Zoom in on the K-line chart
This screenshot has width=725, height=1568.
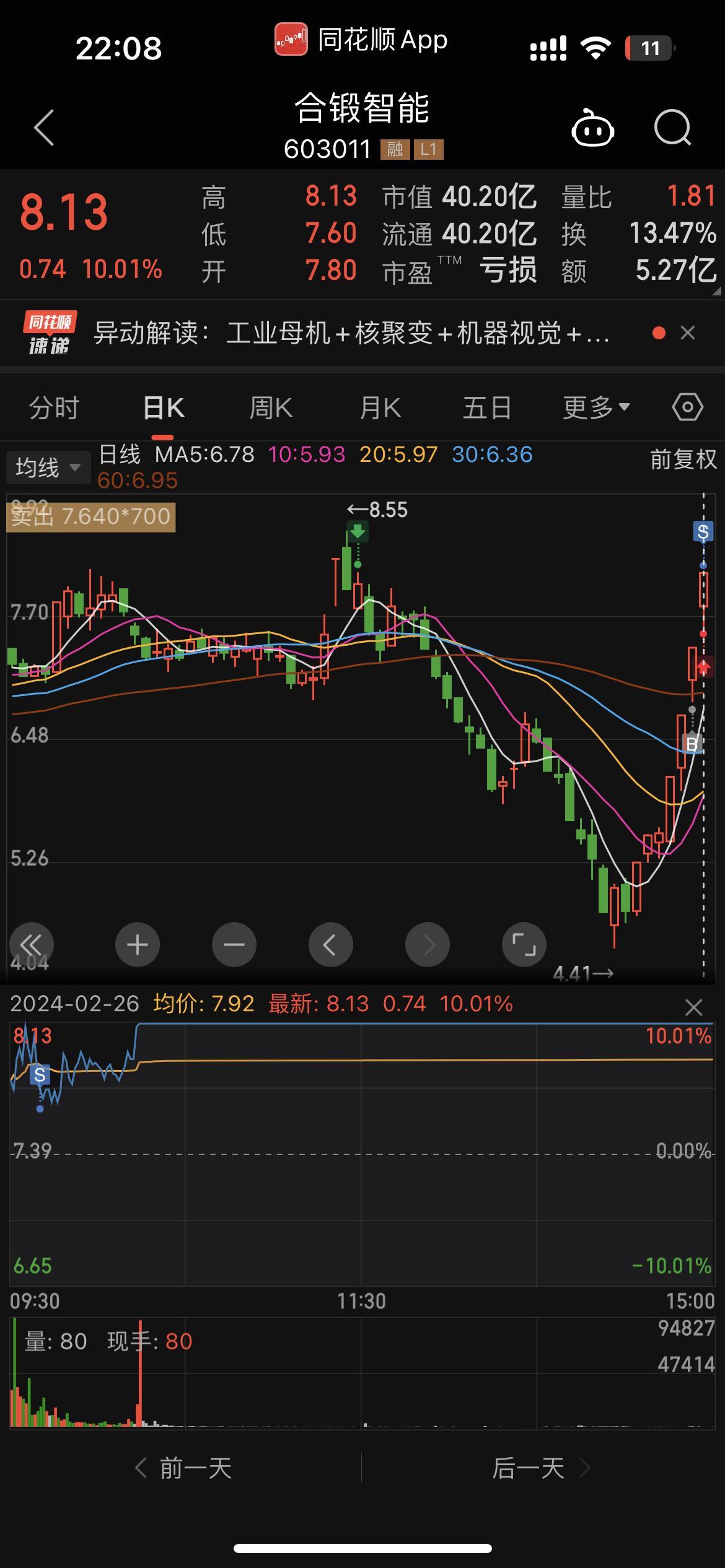pos(137,944)
